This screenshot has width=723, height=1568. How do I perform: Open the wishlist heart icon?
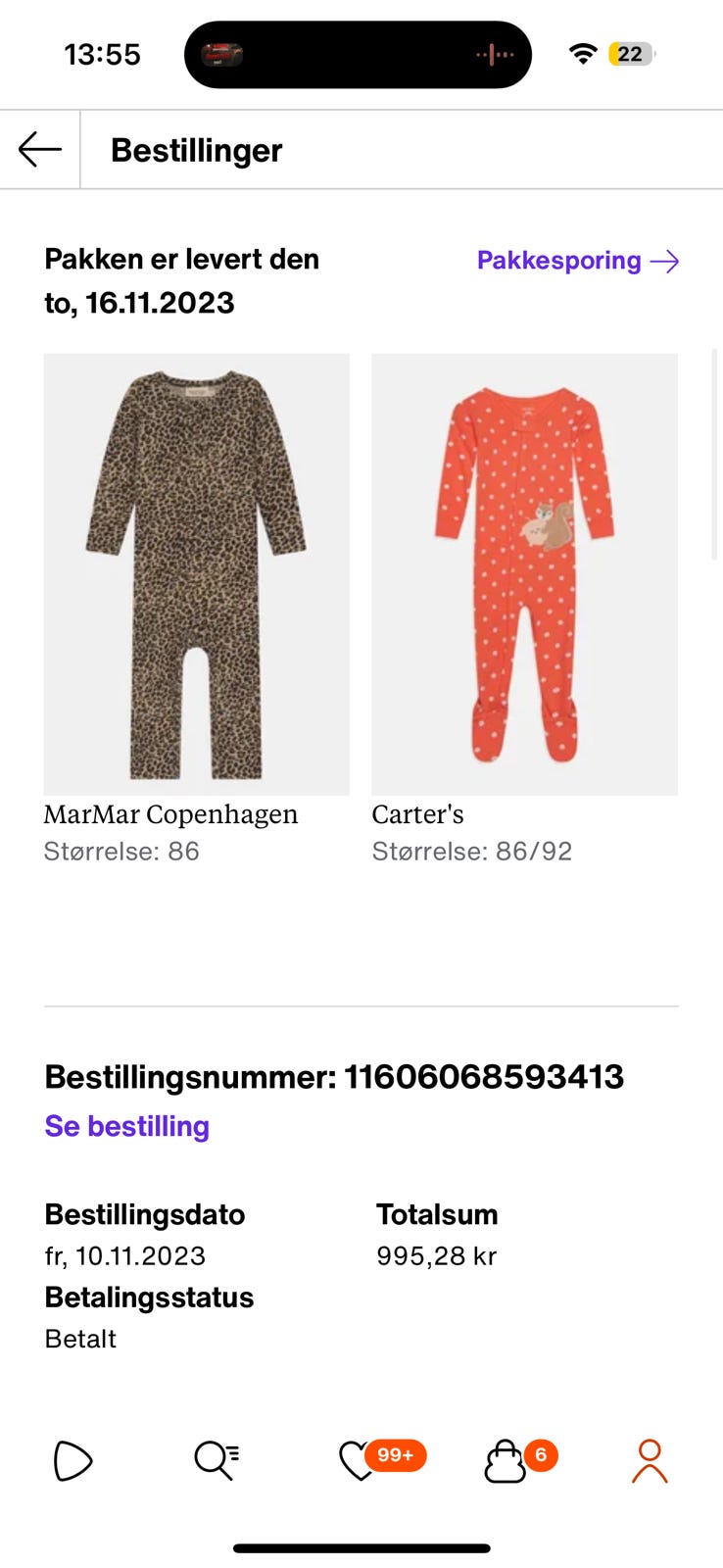355,1461
